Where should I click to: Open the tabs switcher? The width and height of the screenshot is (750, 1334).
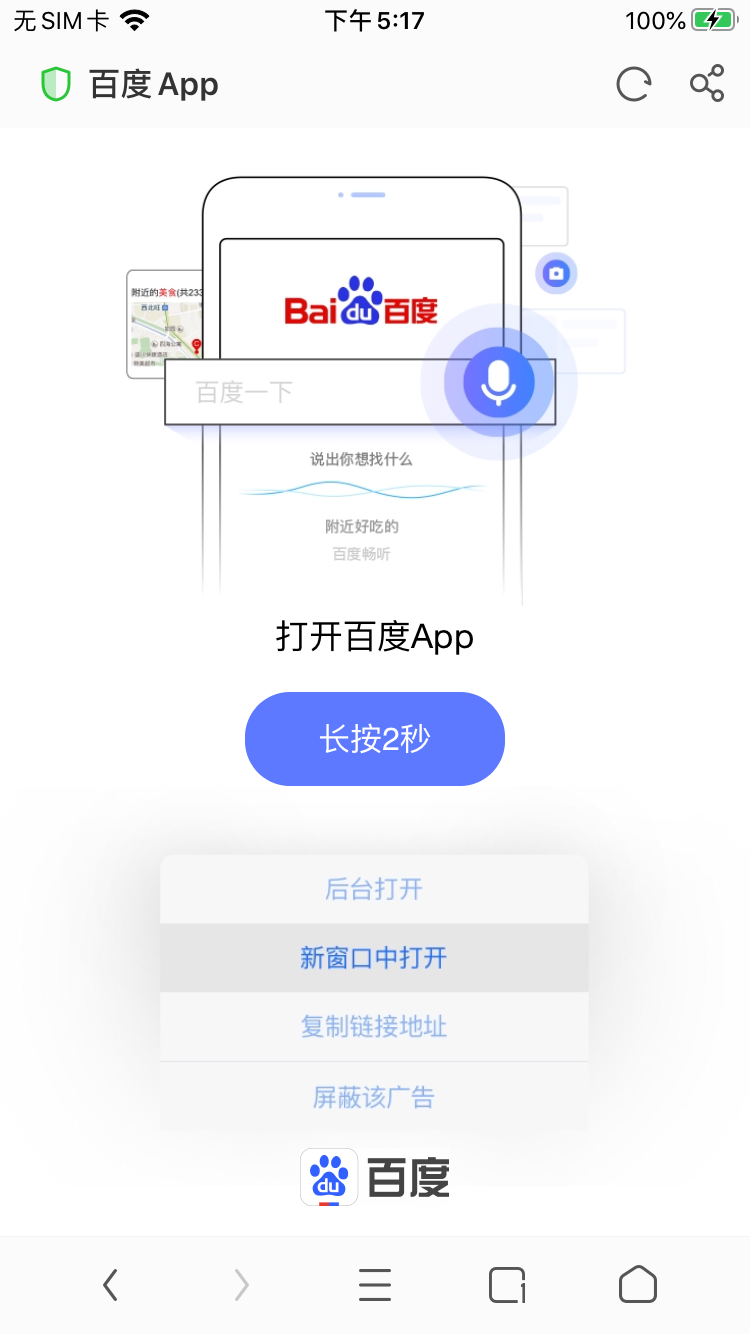click(507, 1285)
